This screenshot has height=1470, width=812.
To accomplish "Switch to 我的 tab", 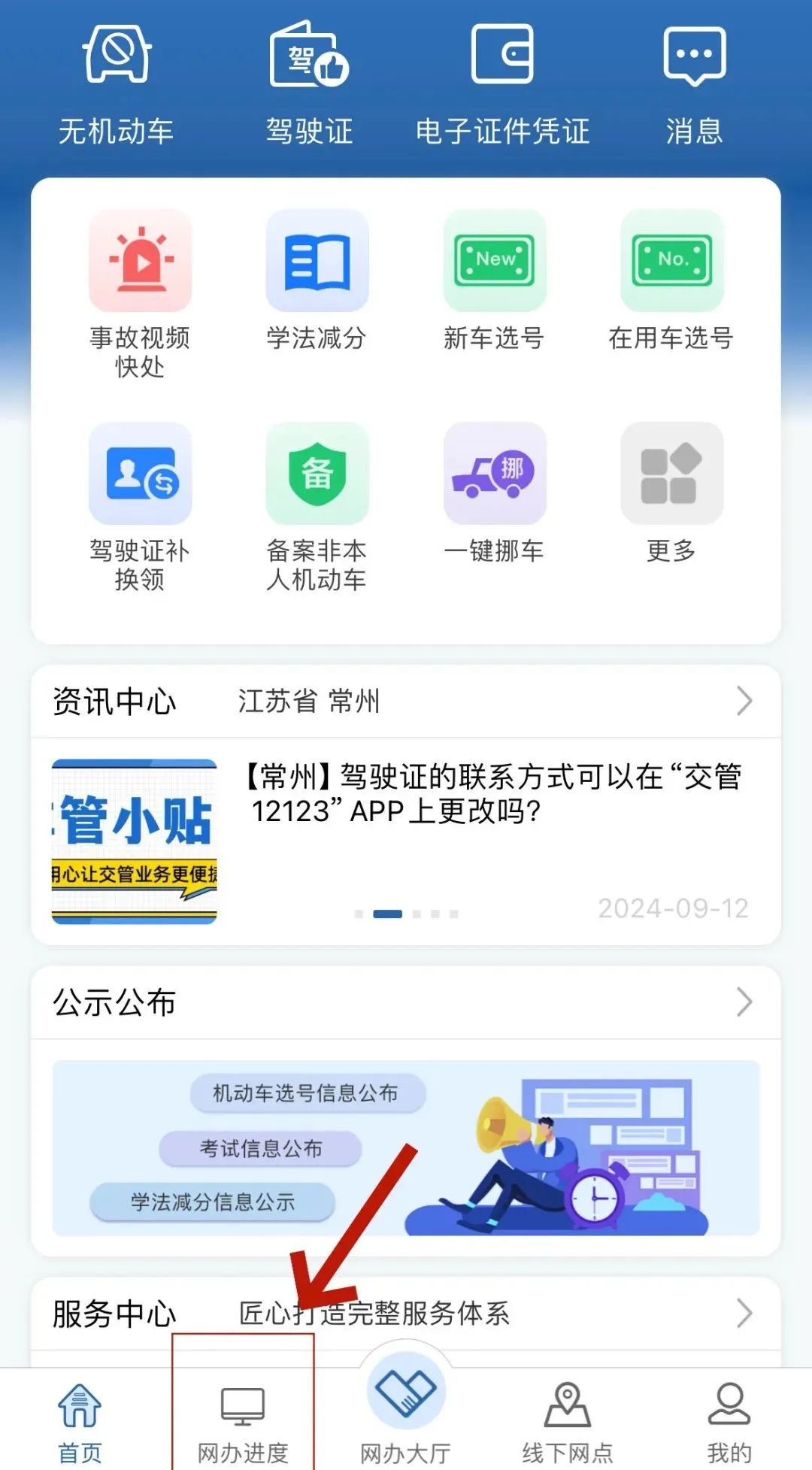I will [729, 1423].
